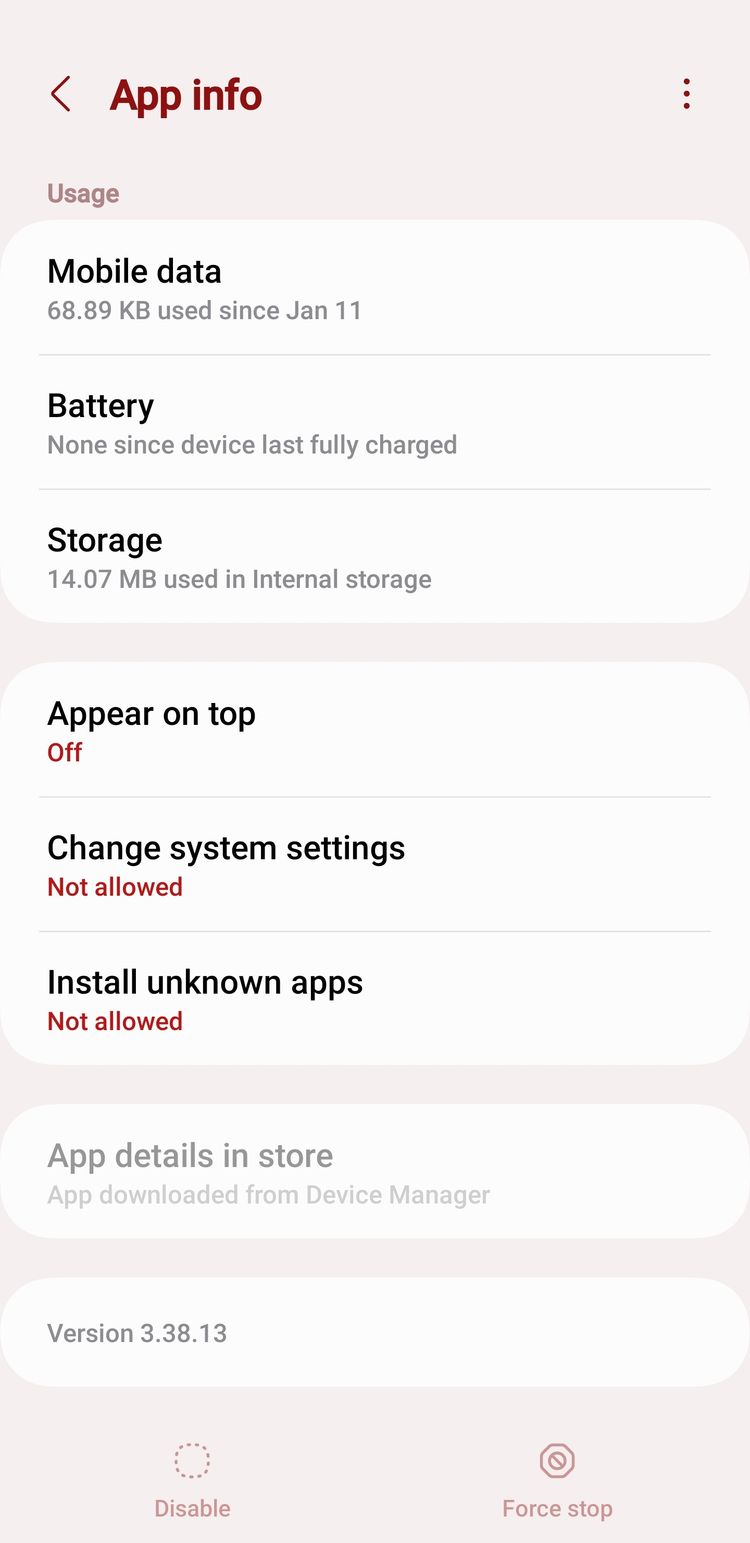Open Install unknown apps setting
The width and height of the screenshot is (750, 1543).
(x=375, y=999)
